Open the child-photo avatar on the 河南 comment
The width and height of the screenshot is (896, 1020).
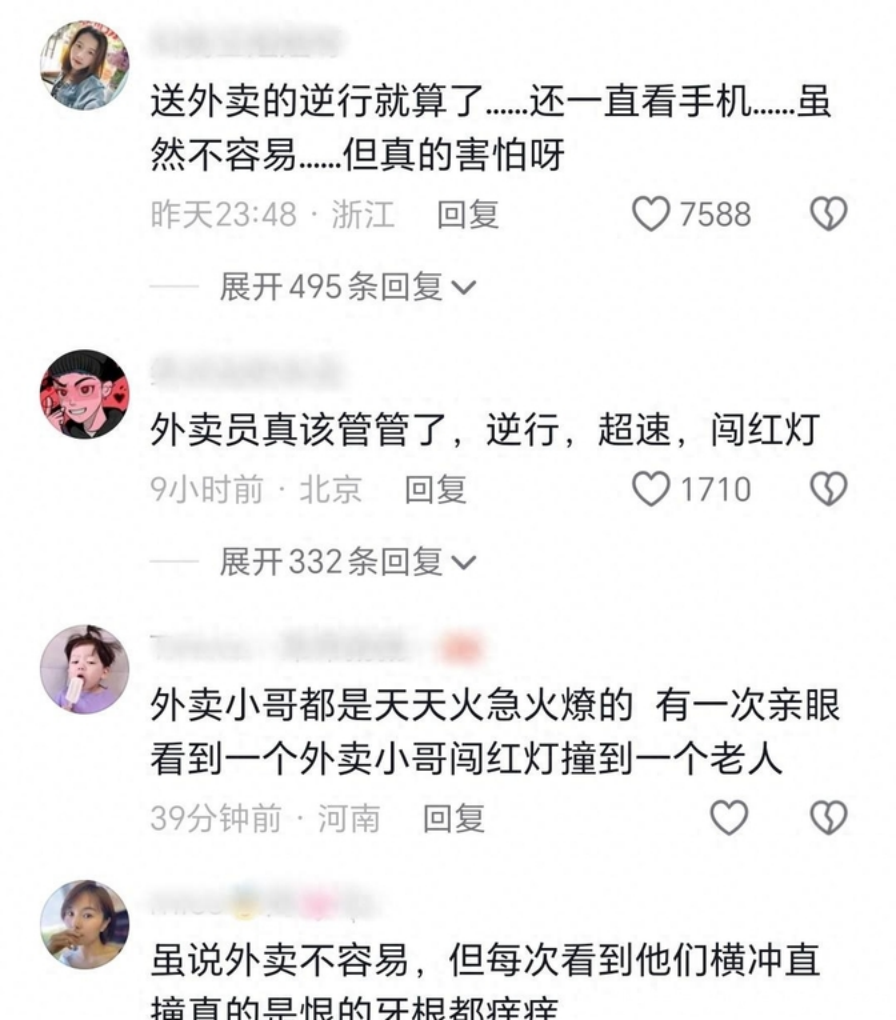point(84,669)
